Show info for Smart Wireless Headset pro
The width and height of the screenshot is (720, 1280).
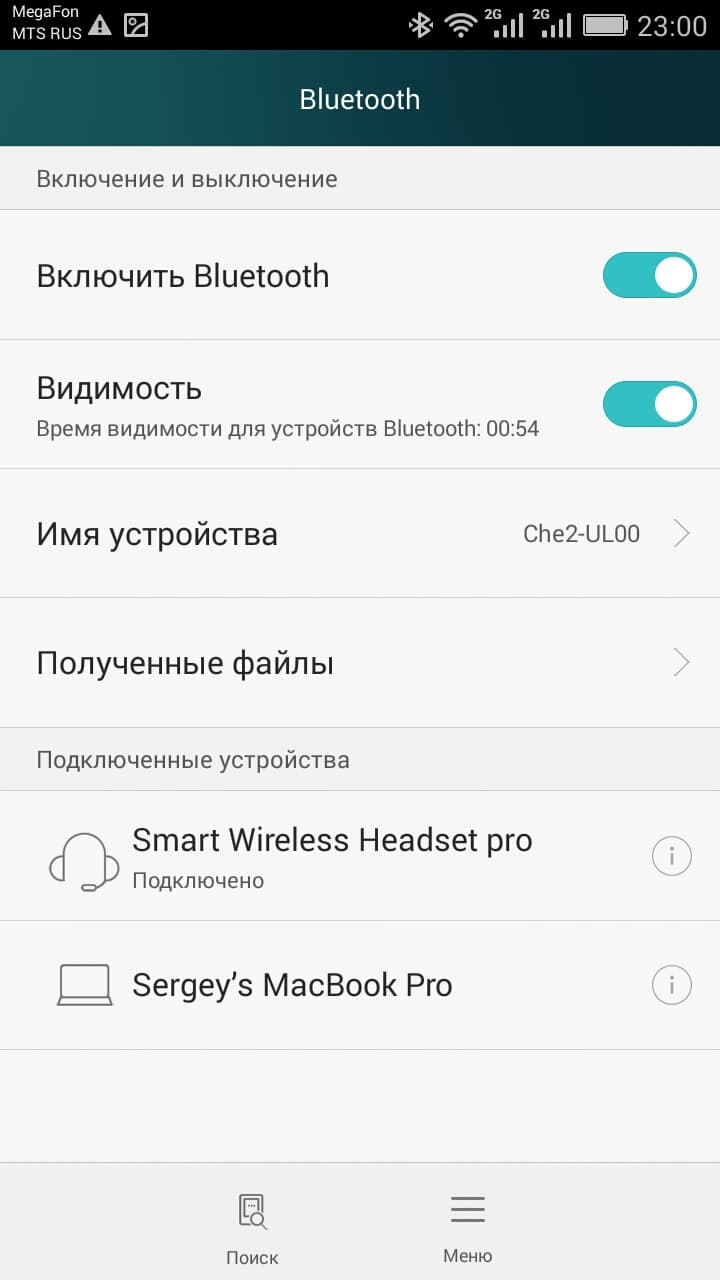672,856
